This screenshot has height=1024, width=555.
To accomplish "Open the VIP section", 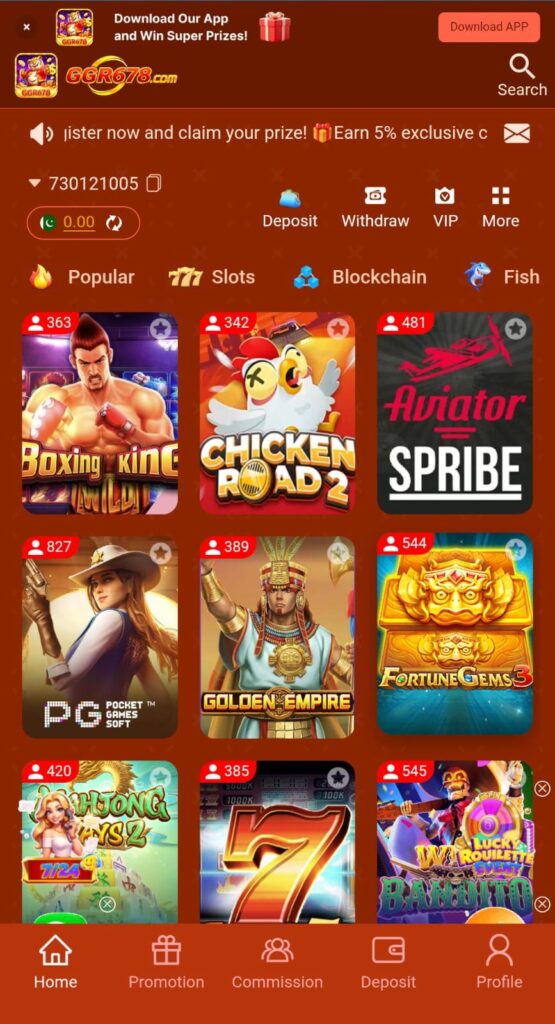I will click(445, 208).
